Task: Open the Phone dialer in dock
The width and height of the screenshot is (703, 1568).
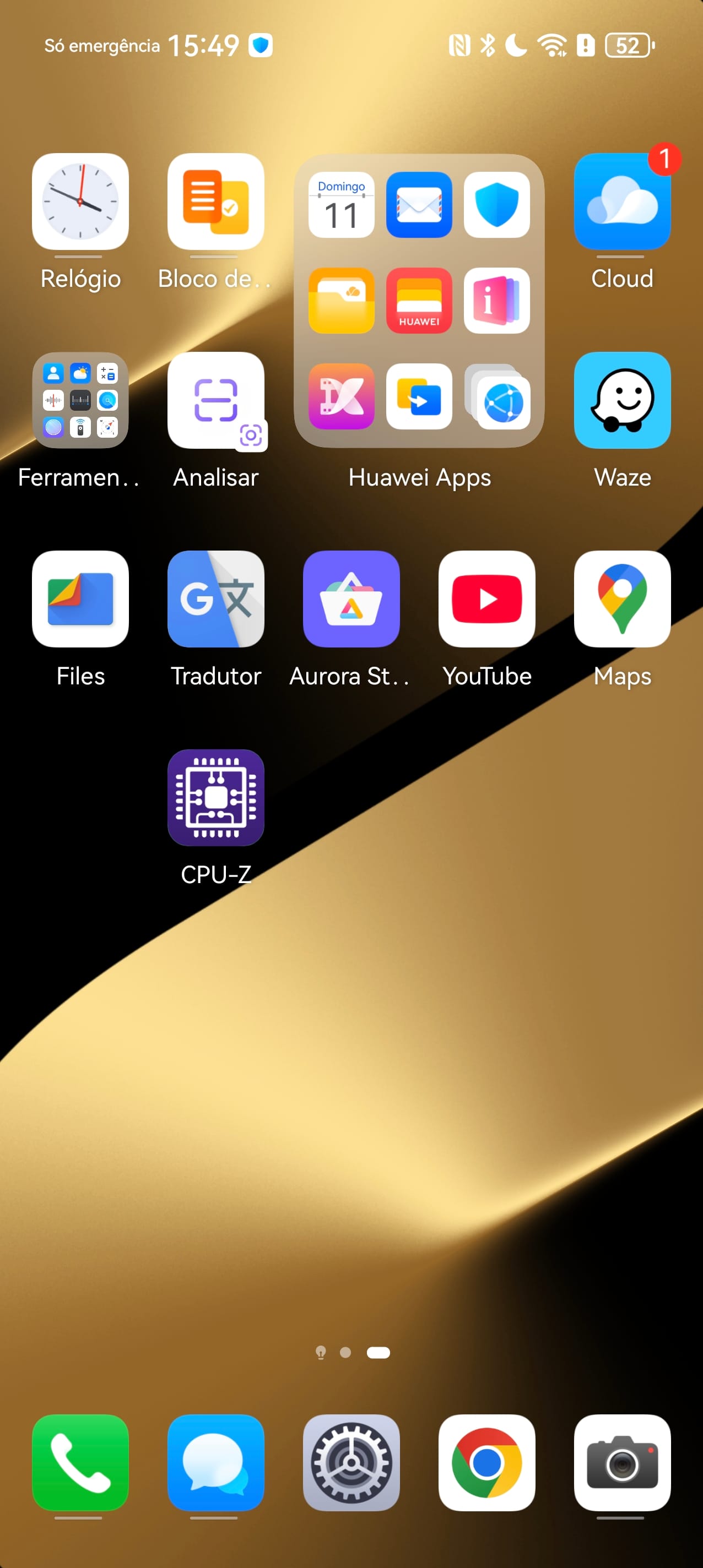Action: coord(80,1462)
